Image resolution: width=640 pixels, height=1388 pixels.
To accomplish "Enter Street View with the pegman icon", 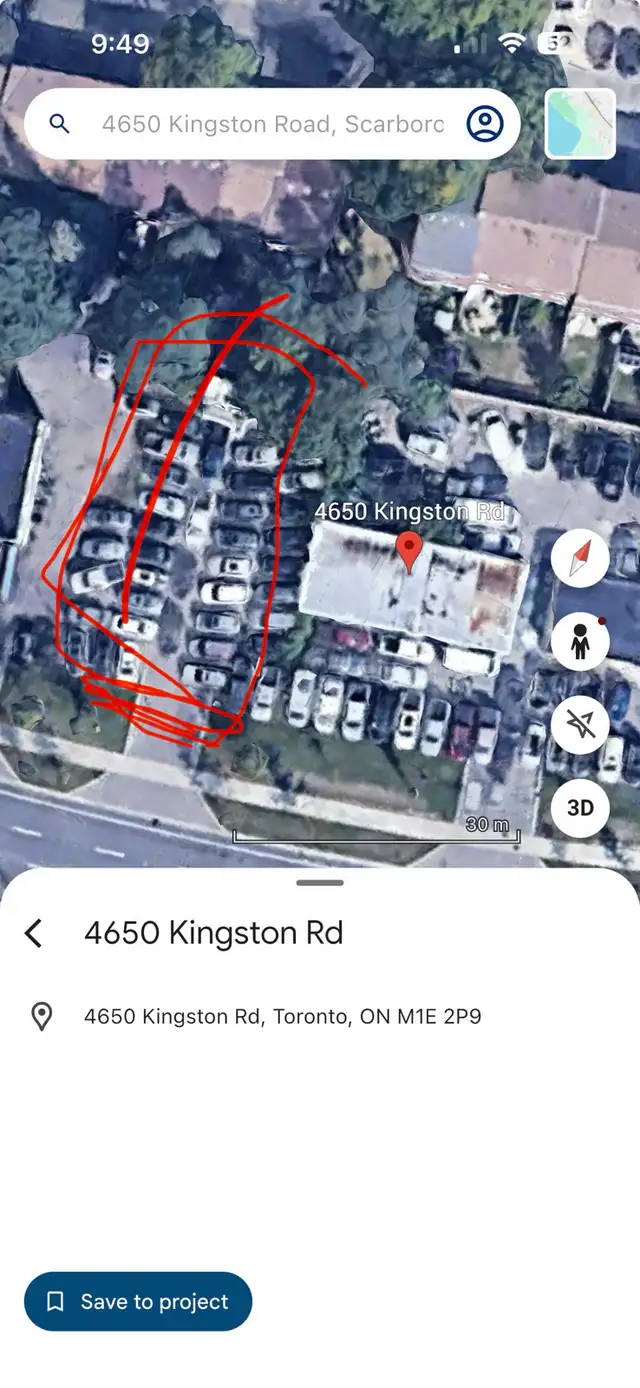I will pos(580,642).
